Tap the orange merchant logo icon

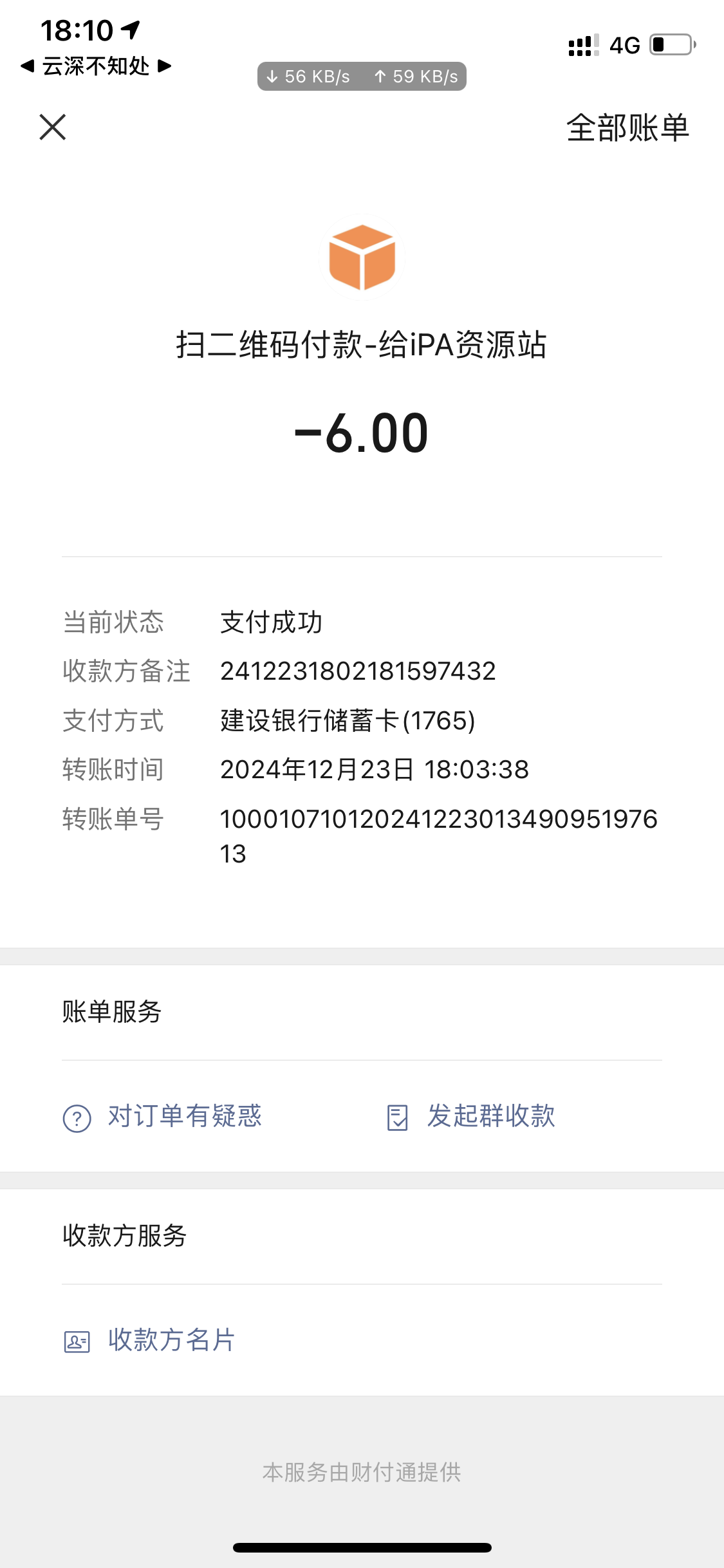pyautogui.click(x=362, y=257)
